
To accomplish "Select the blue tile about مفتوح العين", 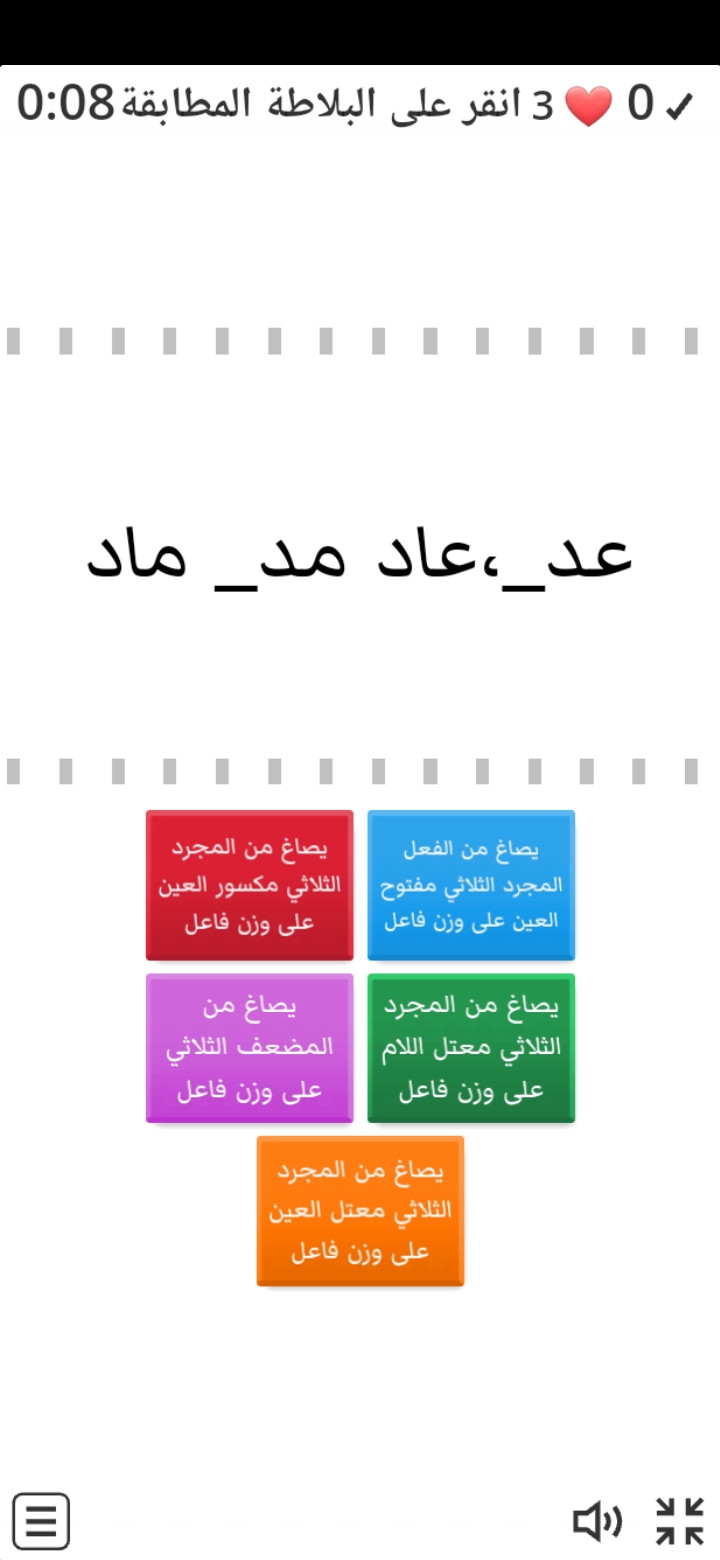I will [x=471, y=885].
